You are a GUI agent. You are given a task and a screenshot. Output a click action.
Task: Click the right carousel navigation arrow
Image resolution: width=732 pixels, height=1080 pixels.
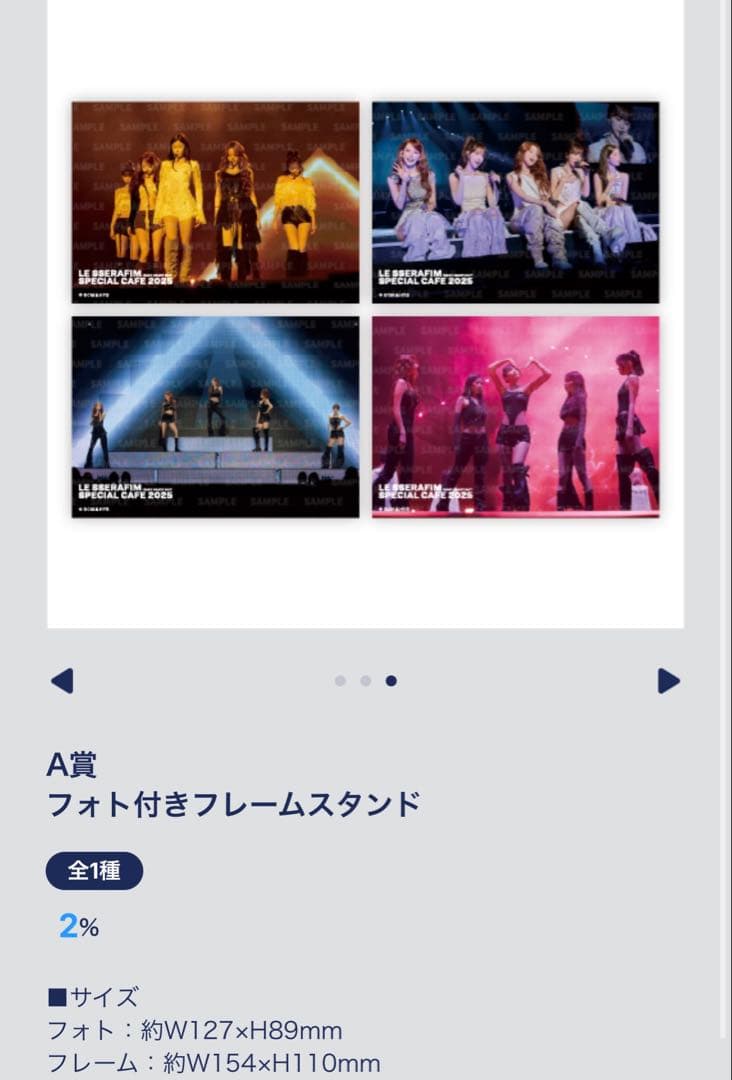pos(669,680)
